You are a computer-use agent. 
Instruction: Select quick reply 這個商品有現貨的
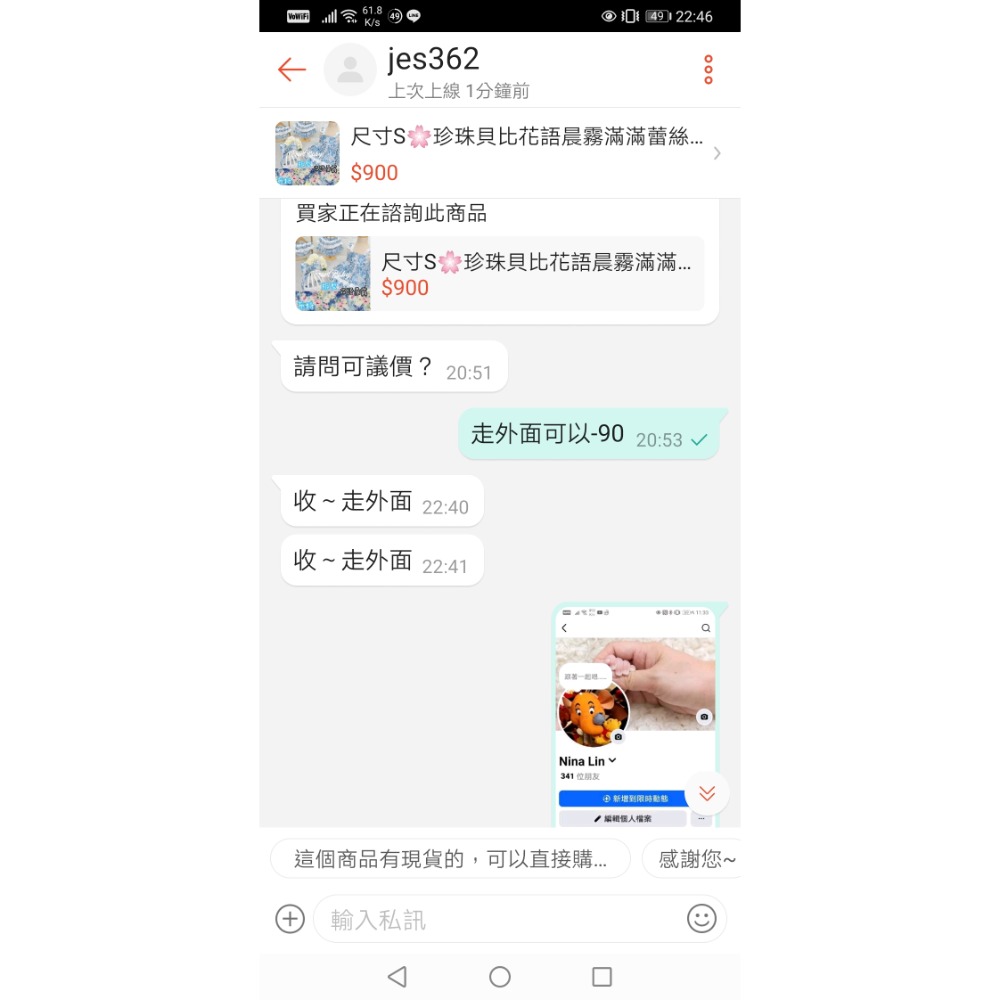(x=450, y=859)
